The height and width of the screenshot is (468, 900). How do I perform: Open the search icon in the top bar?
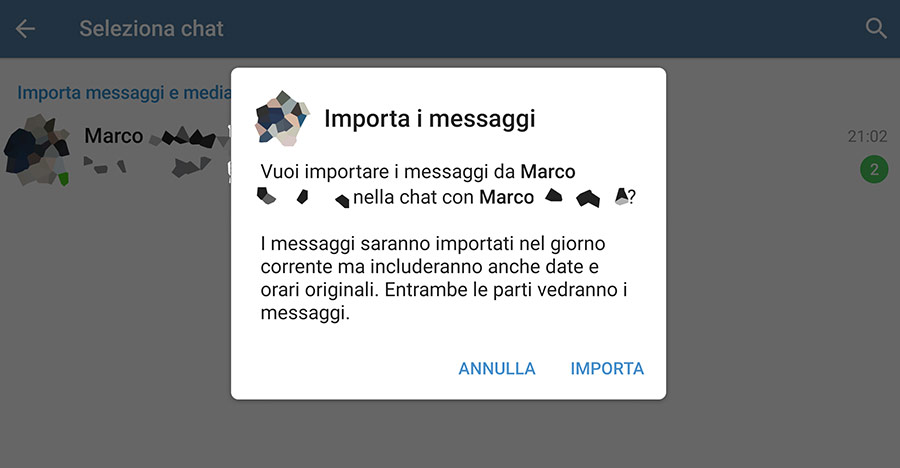click(x=876, y=28)
